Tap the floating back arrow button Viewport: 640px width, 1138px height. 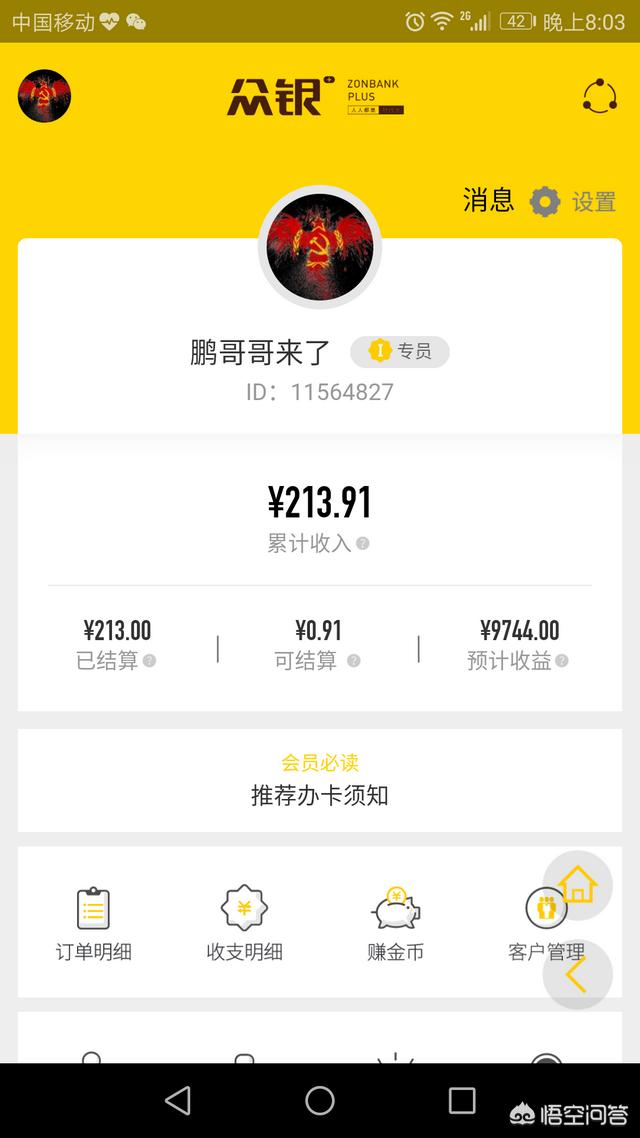577,973
